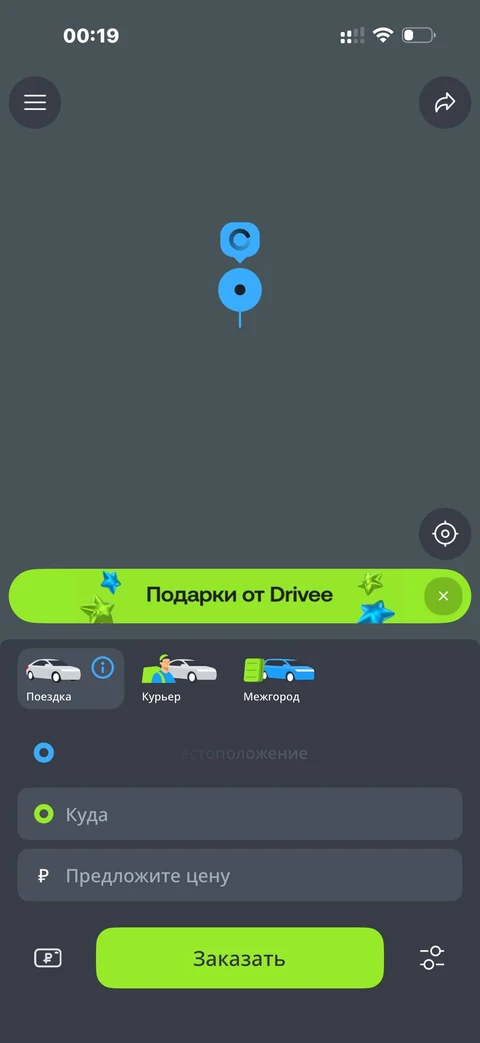The image size is (480, 1043).
Task: Open the Предложите цену price field
Action: point(239,875)
